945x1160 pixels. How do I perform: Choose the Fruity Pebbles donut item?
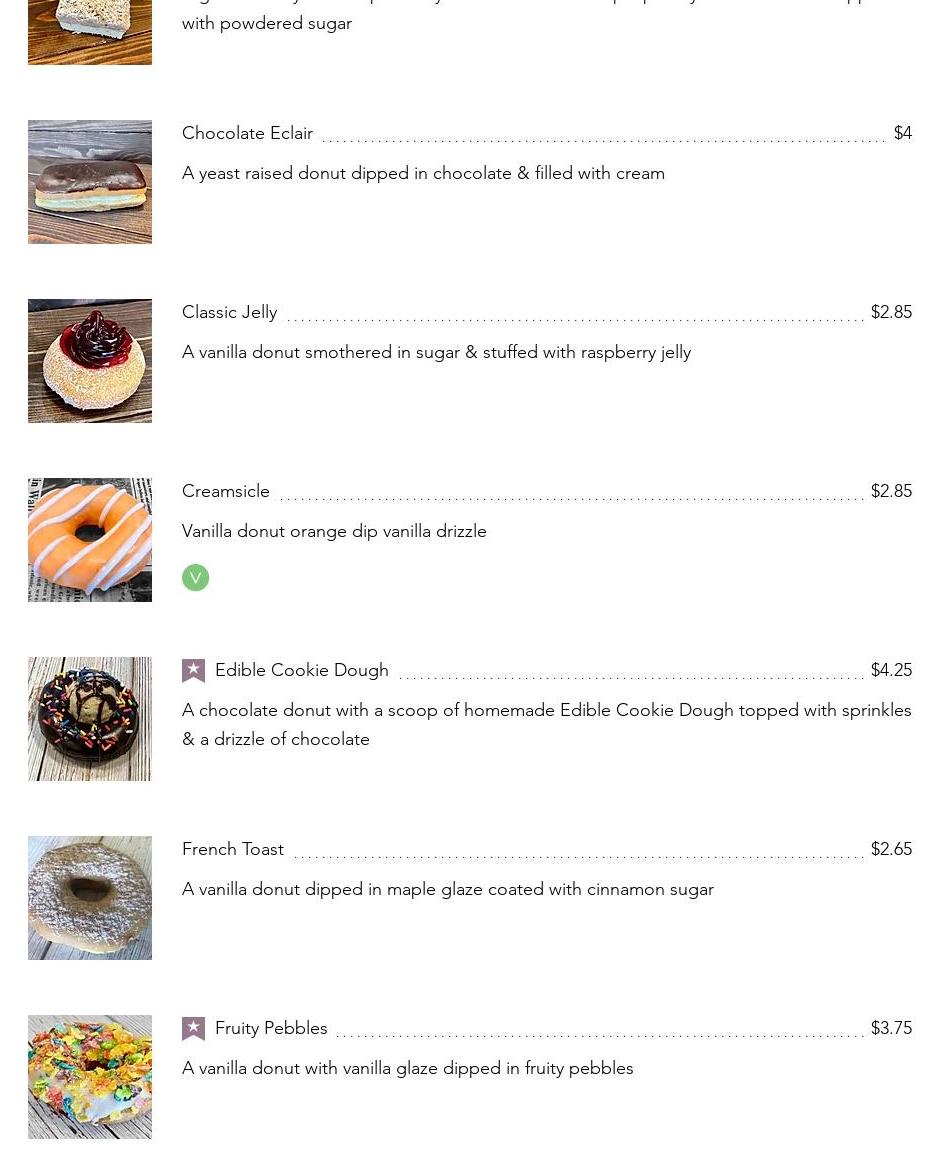[x=271, y=1028]
